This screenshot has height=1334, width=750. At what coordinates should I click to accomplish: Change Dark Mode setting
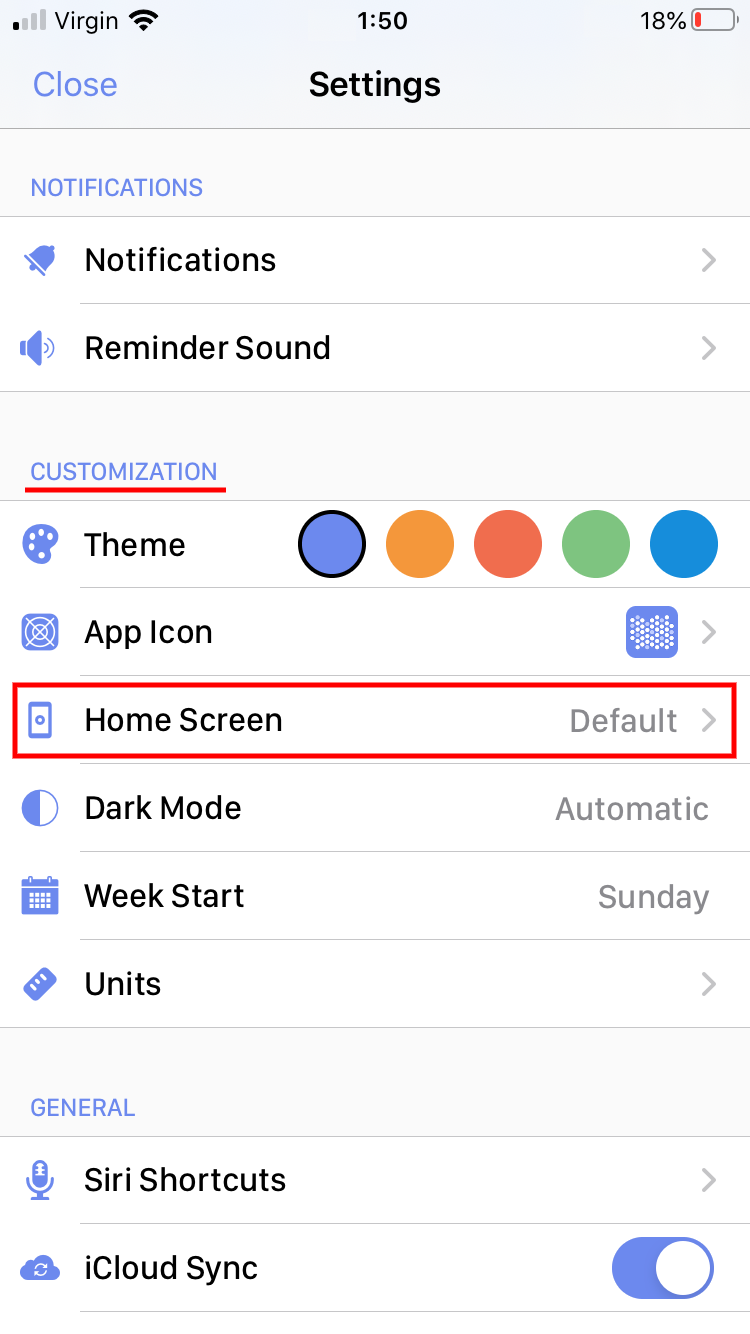pos(375,808)
